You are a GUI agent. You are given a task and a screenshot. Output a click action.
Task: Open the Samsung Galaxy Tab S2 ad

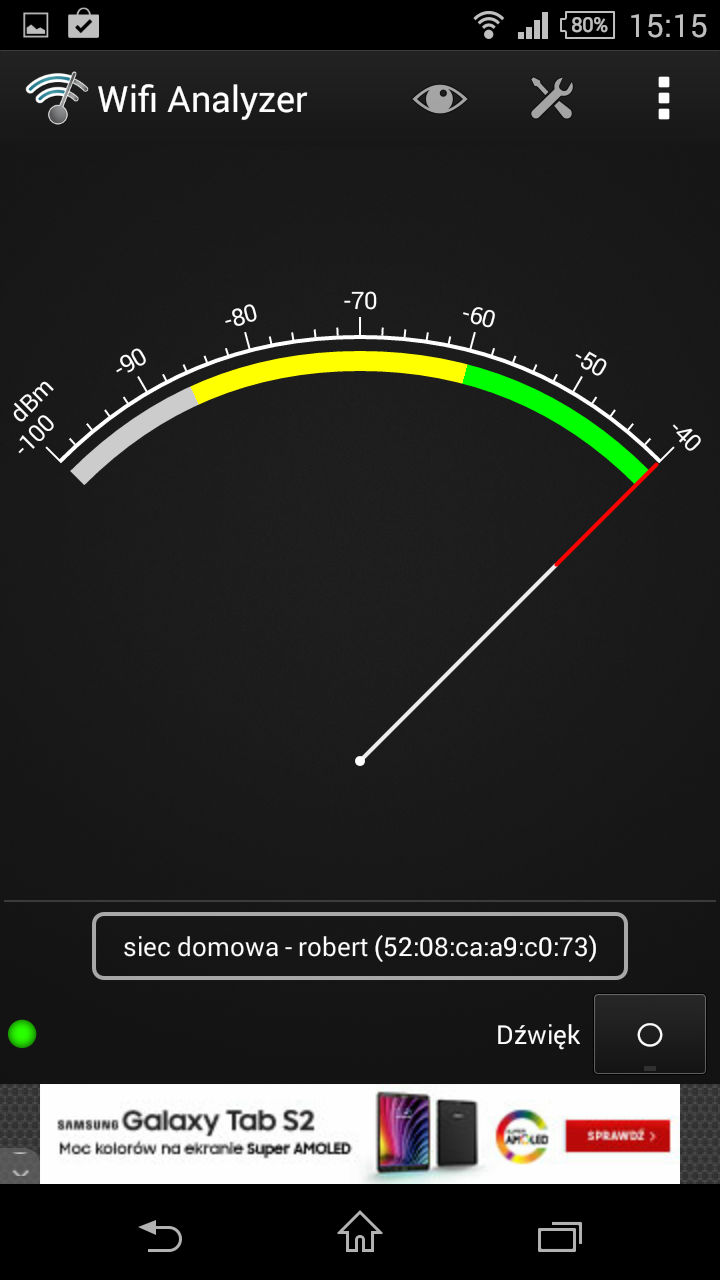point(360,1134)
